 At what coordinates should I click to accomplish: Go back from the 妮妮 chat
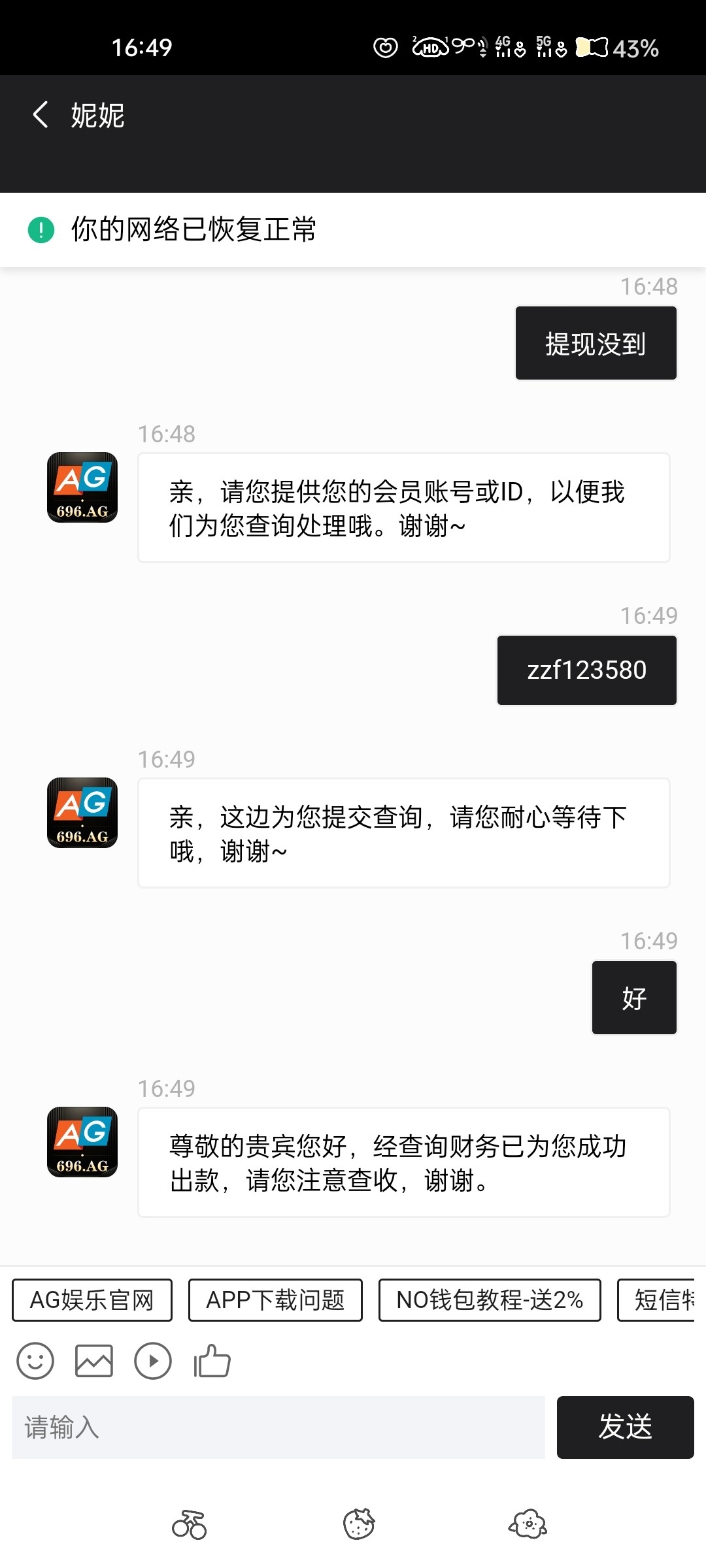41,115
